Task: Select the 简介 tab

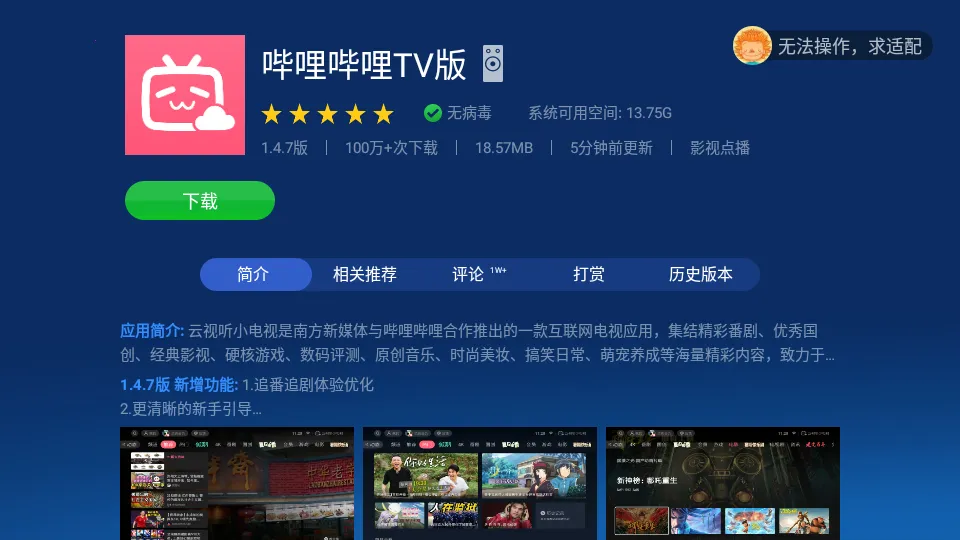Action: [254, 274]
